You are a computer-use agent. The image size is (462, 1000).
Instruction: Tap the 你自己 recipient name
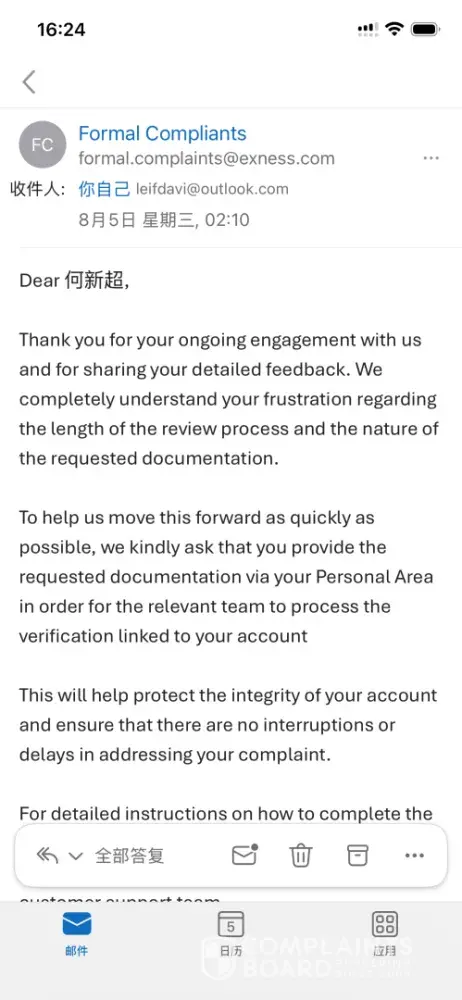[104, 189]
